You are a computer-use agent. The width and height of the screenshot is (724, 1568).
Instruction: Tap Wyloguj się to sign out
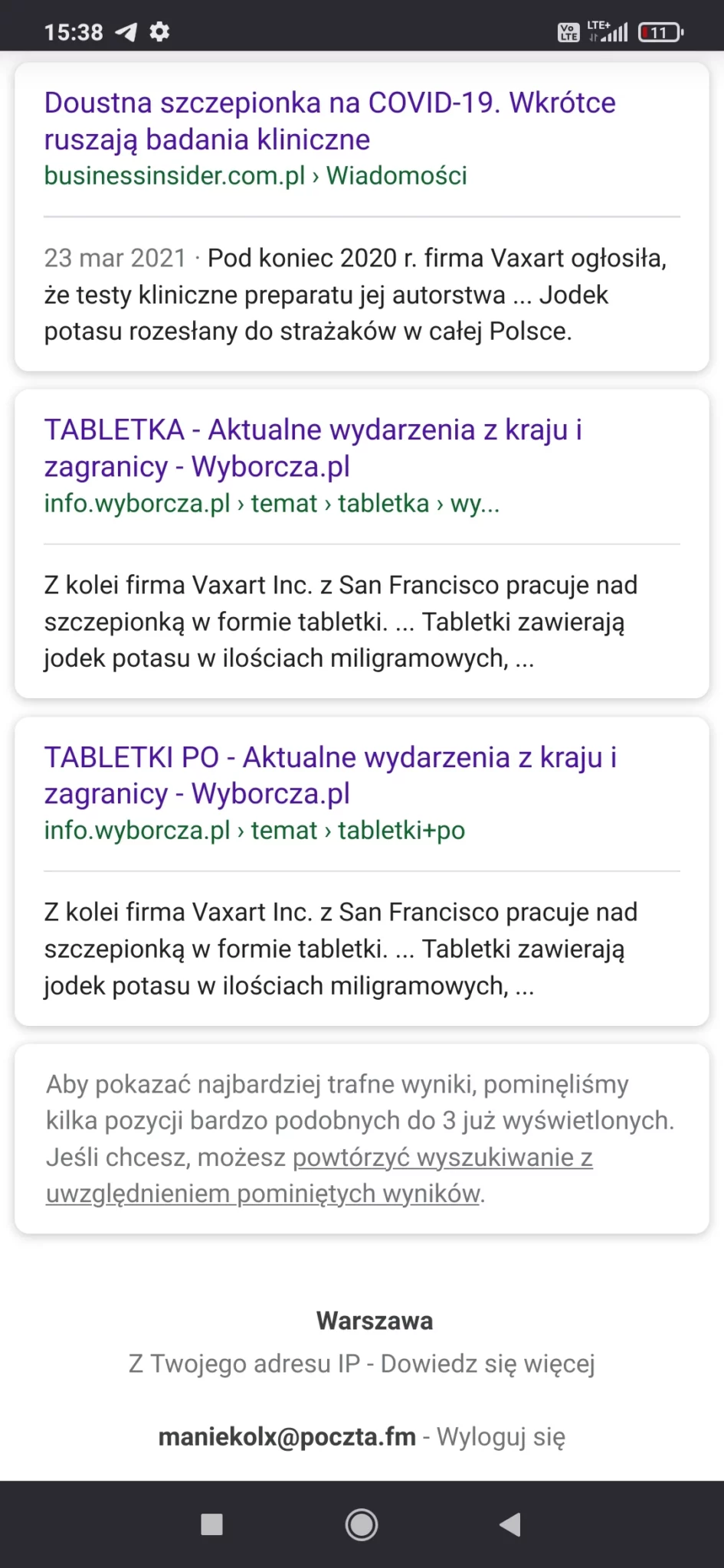(x=501, y=1437)
